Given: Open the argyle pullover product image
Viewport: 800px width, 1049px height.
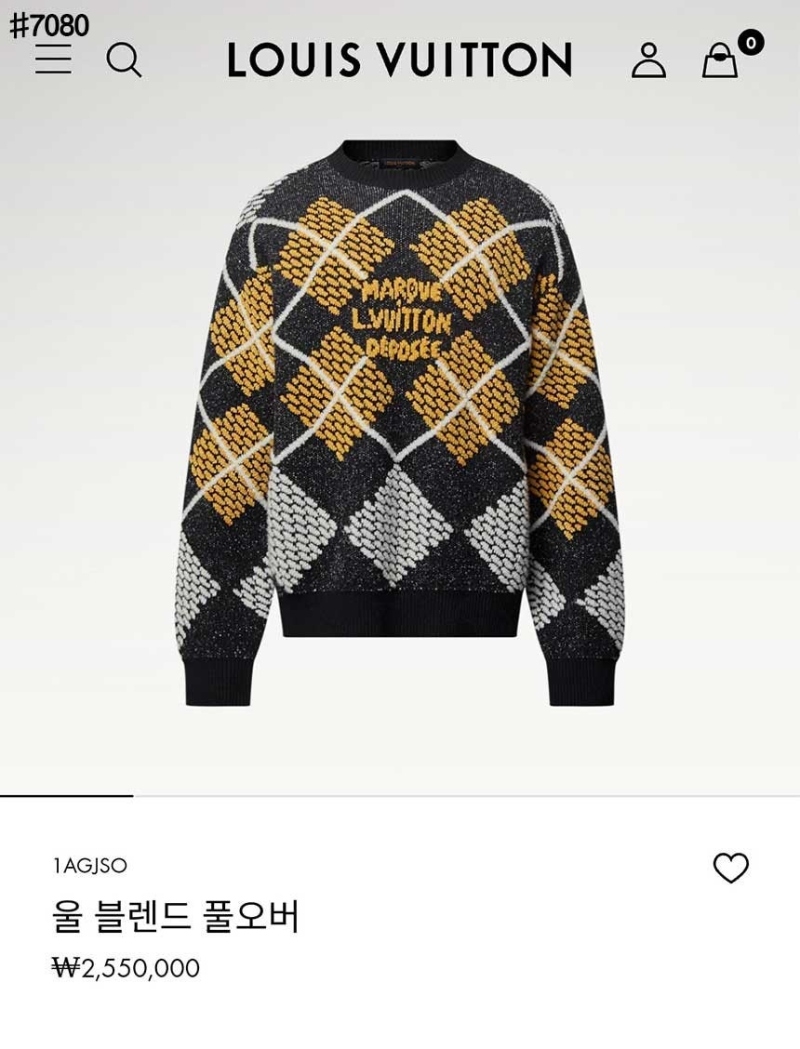Looking at the screenshot, I should [x=399, y=420].
